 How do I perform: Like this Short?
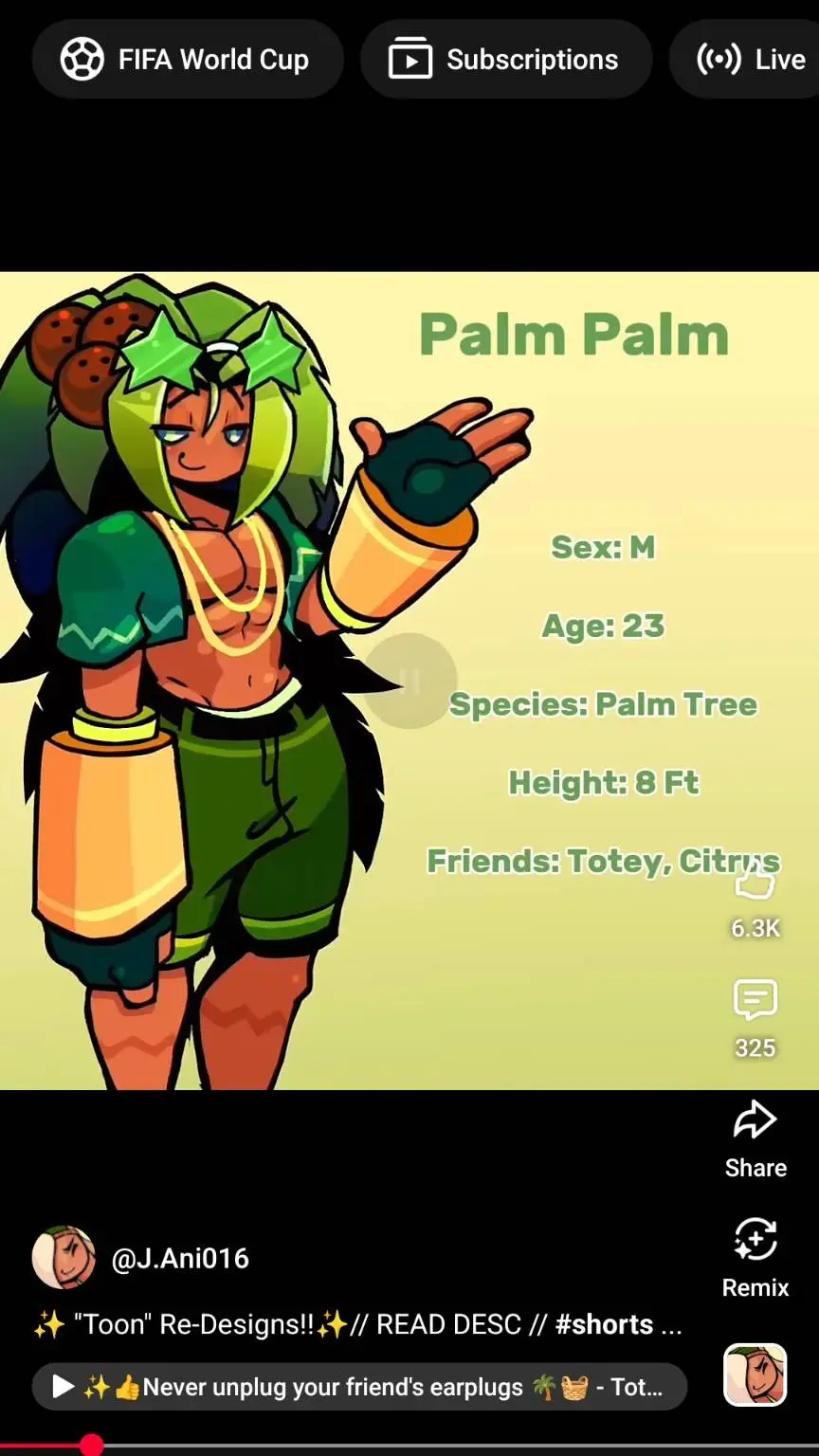[755, 884]
